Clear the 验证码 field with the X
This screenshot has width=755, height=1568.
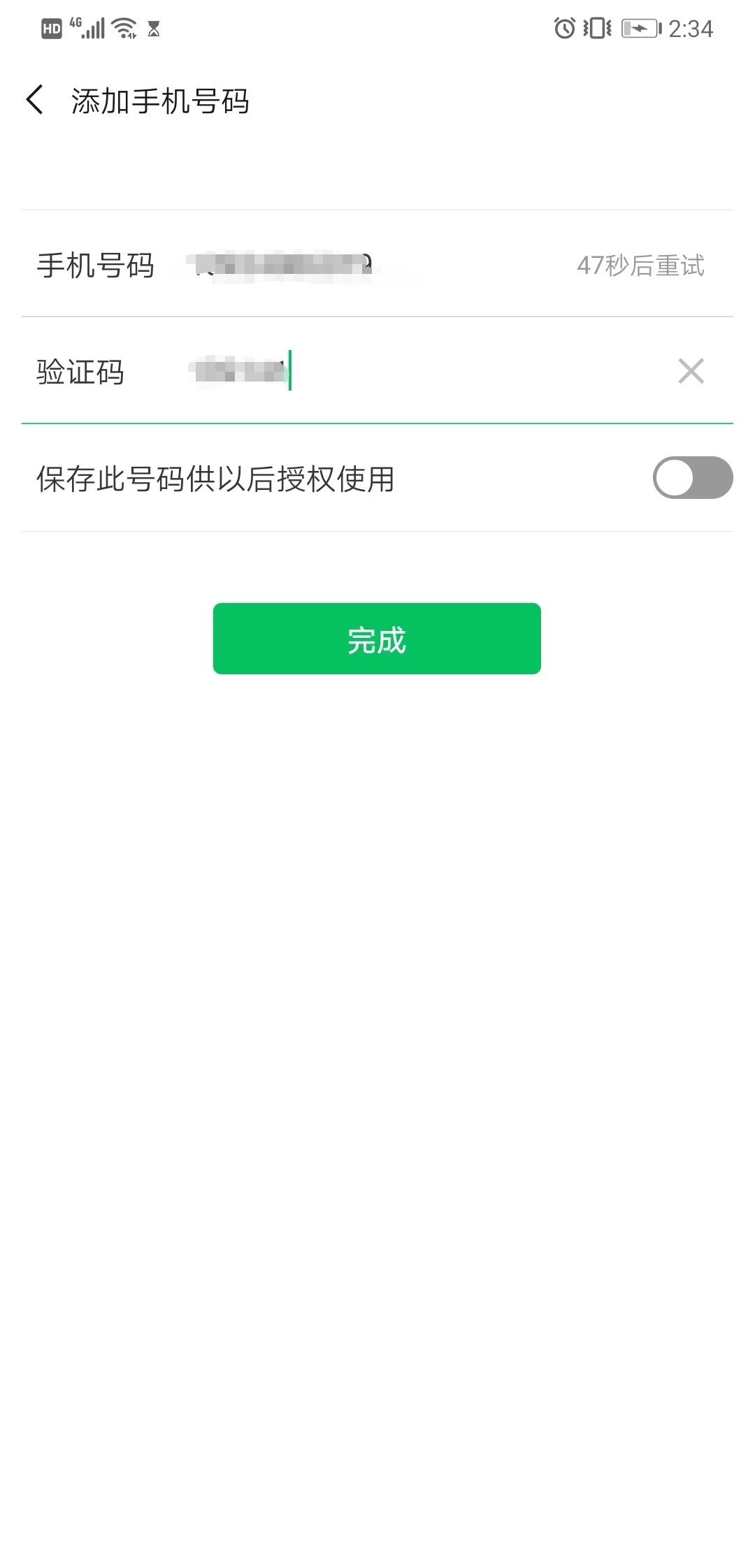(691, 371)
